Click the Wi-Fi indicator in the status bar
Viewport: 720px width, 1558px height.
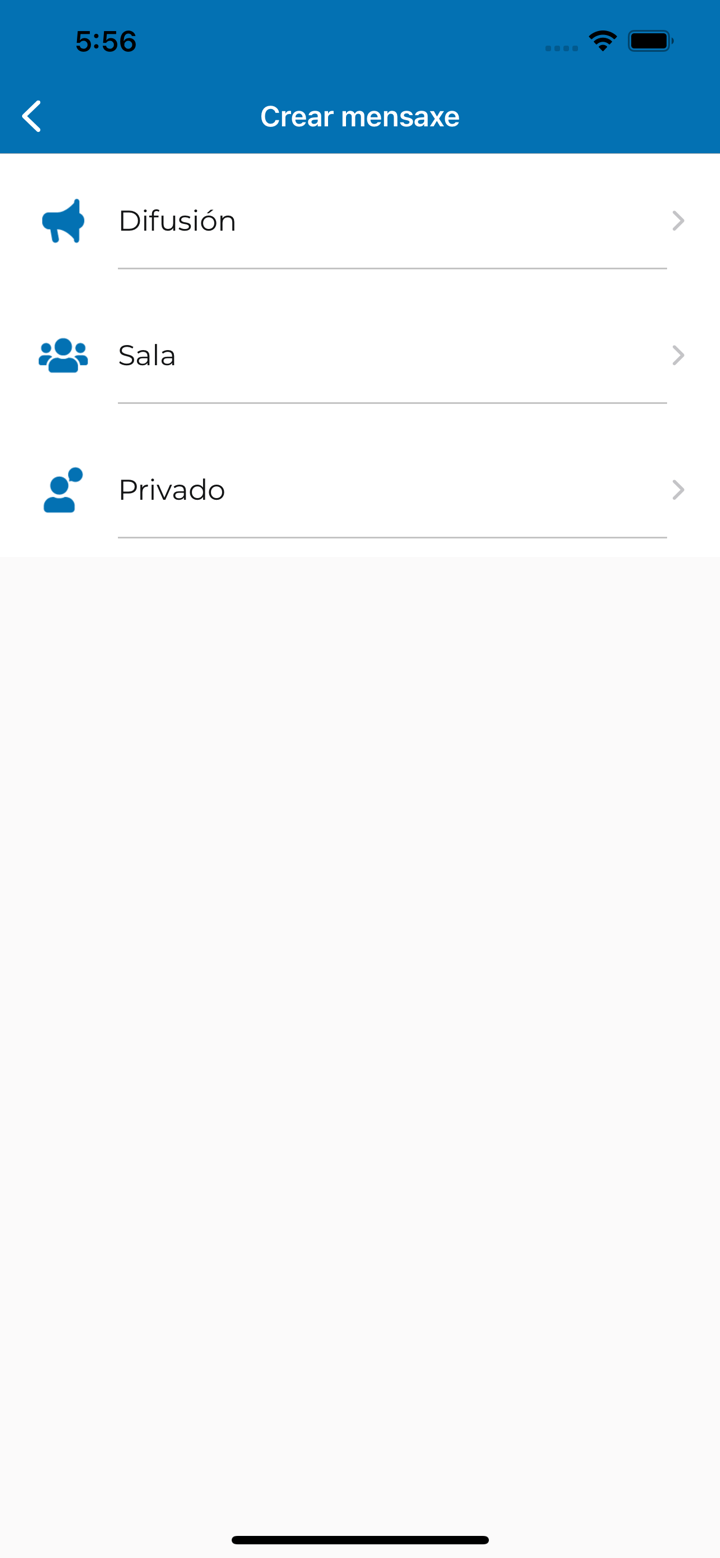pyautogui.click(x=601, y=41)
